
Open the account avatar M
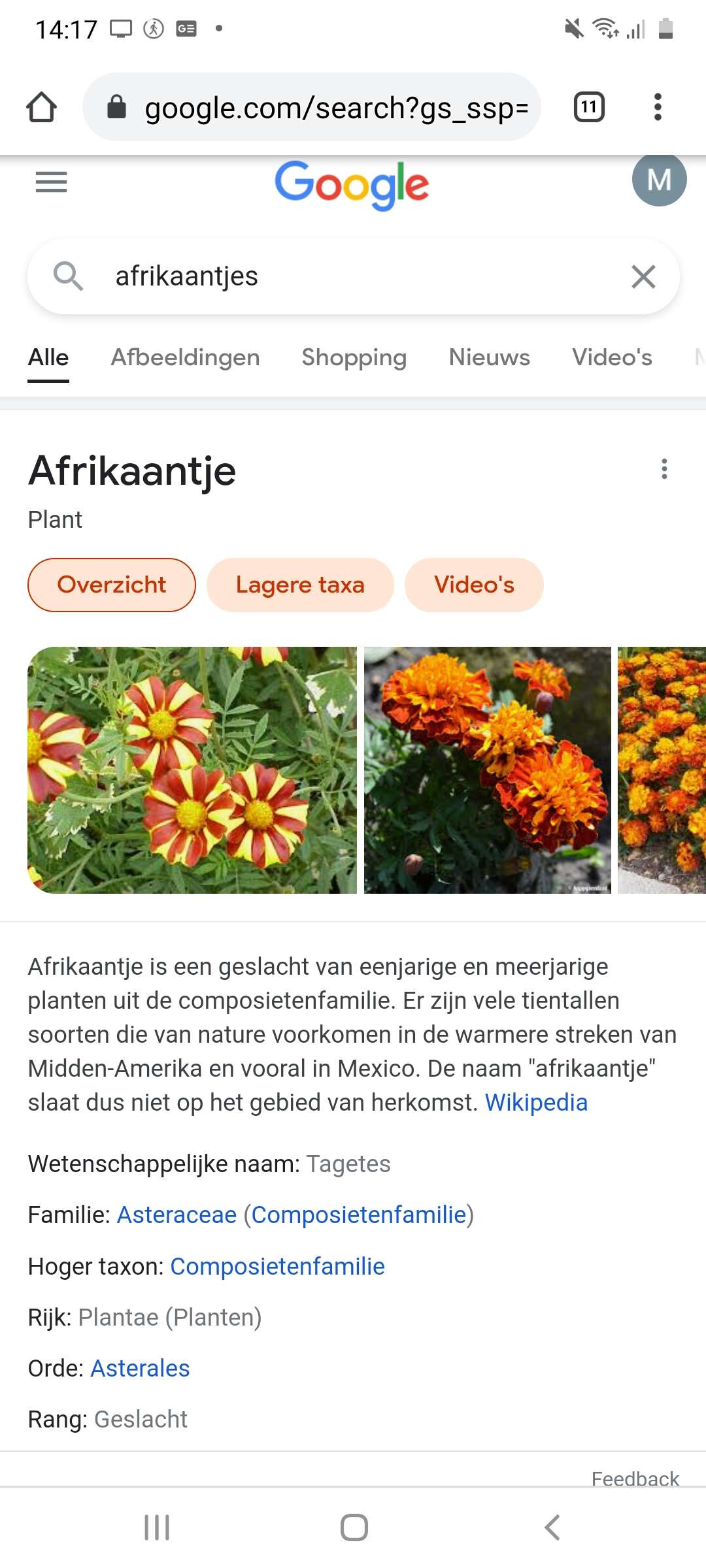click(659, 180)
